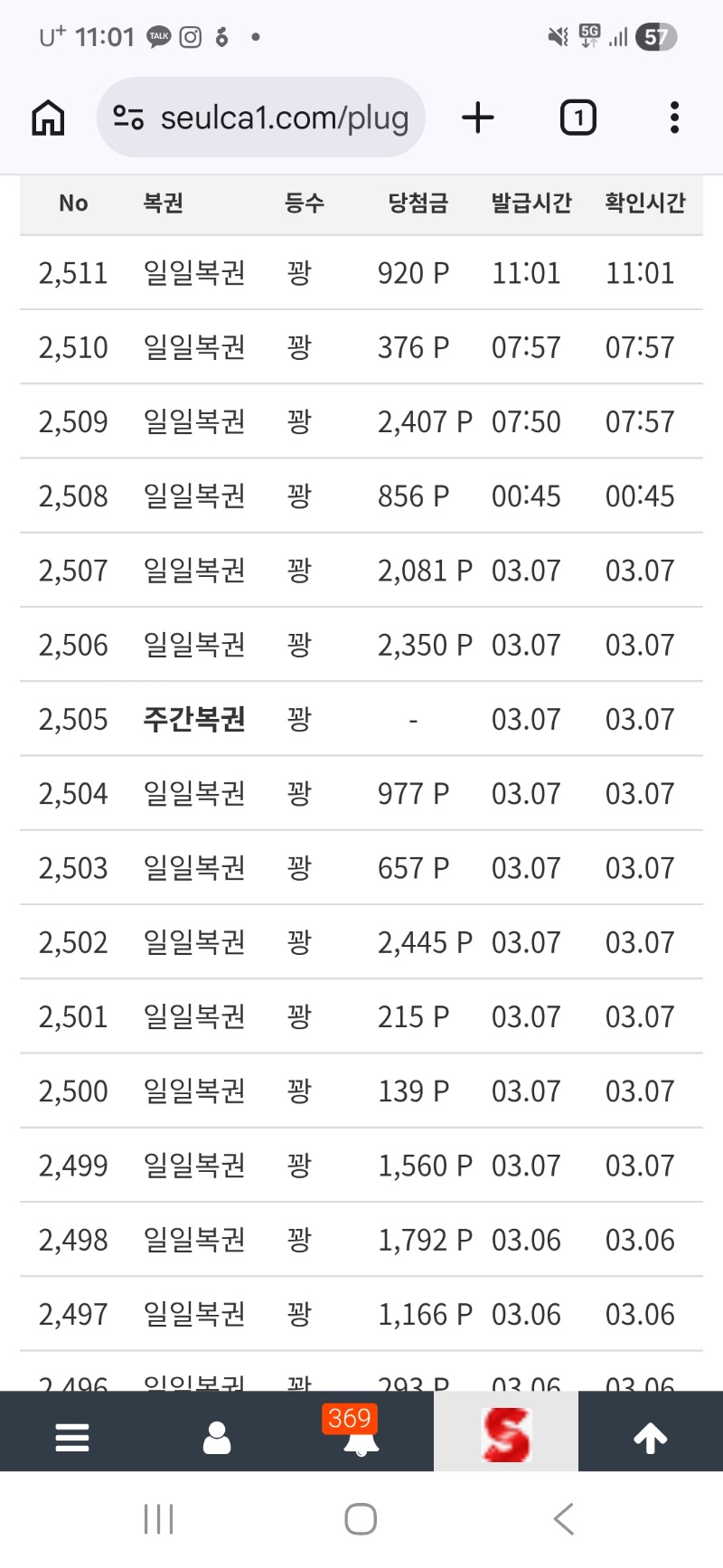This screenshot has height=1568, width=723.
Task: Open the recent apps view
Action: click(x=159, y=1518)
